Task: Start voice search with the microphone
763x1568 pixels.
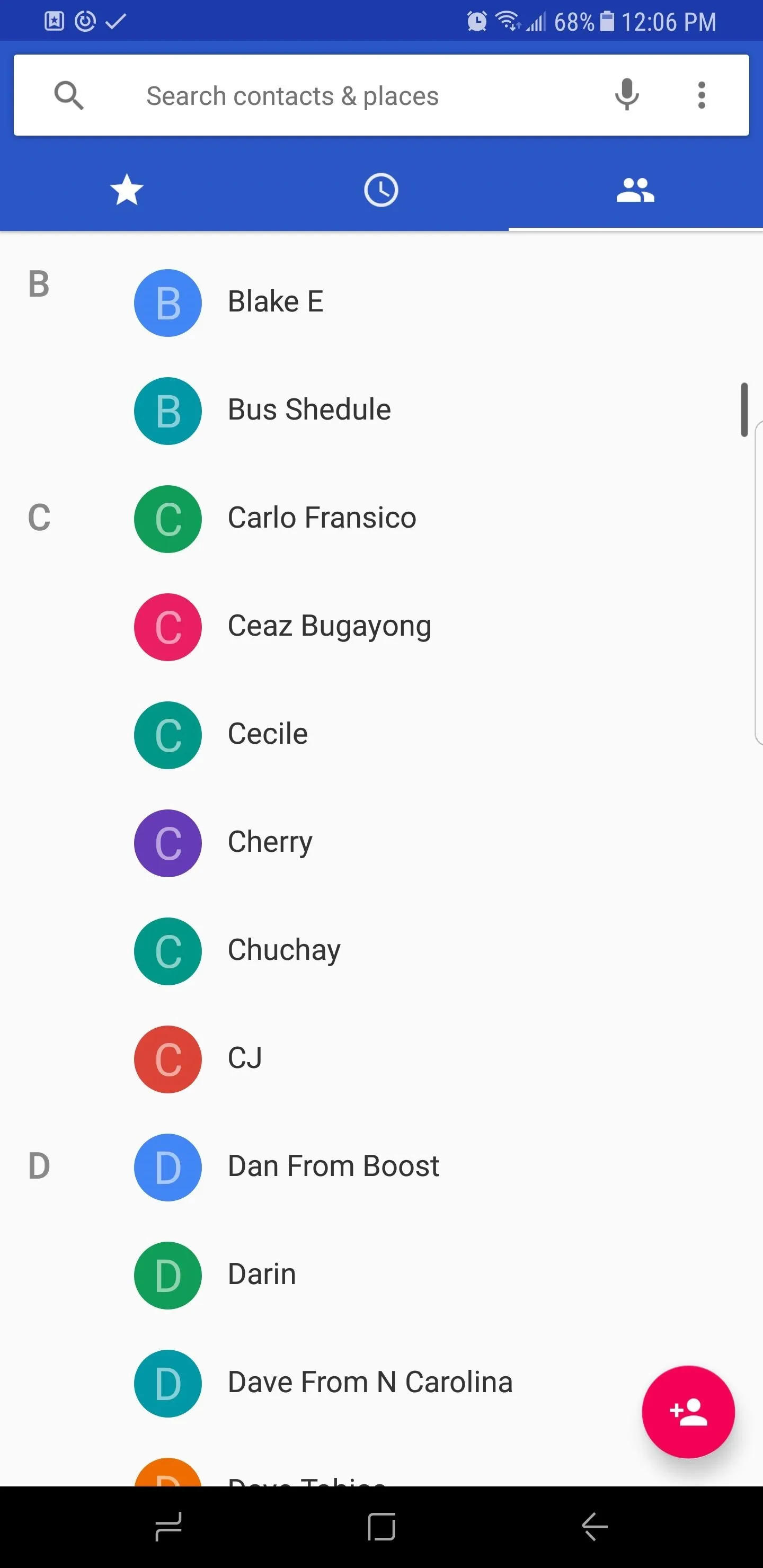Action: pyautogui.click(x=627, y=95)
